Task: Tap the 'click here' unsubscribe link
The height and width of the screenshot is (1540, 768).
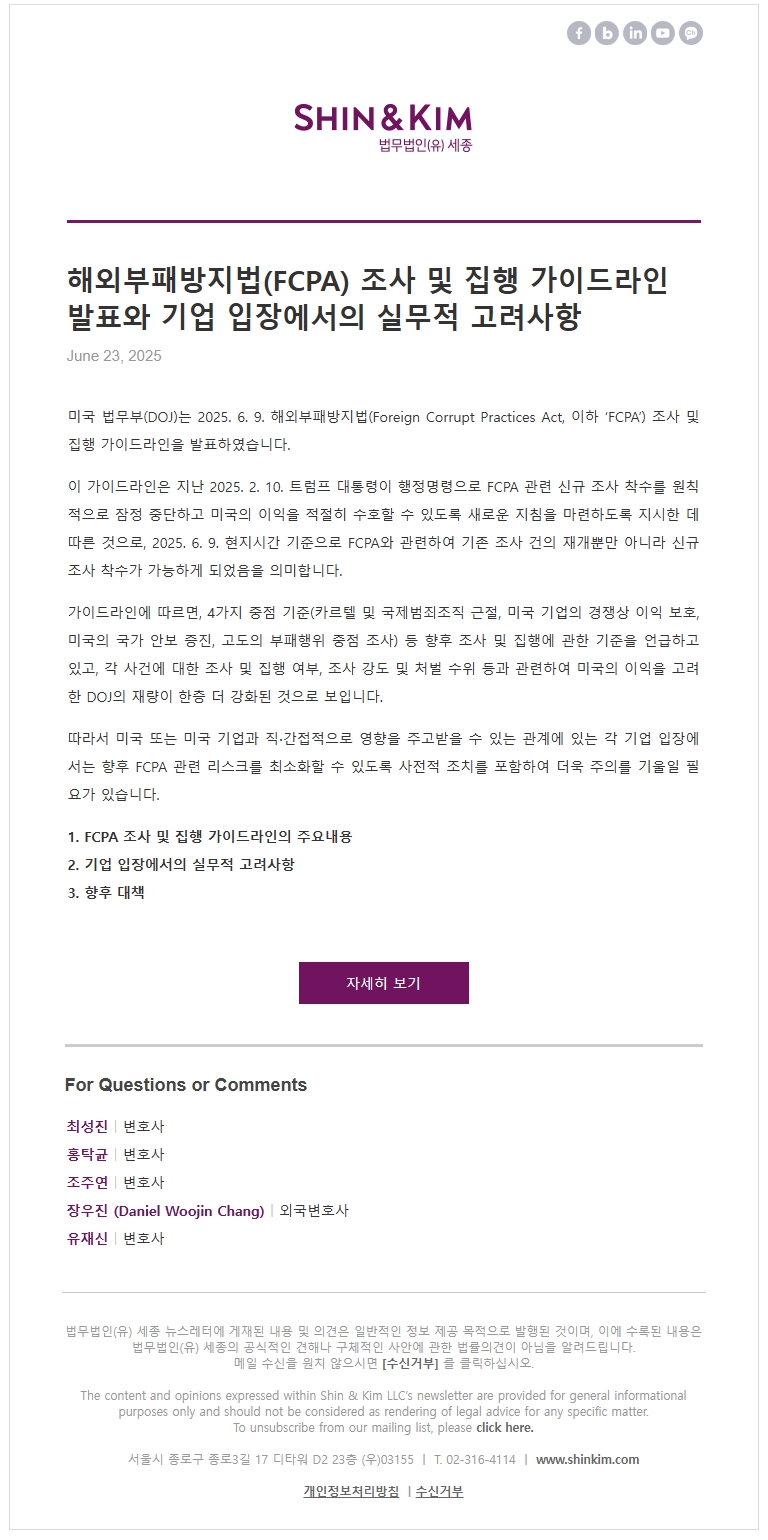Action: click(x=505, y=1427)
